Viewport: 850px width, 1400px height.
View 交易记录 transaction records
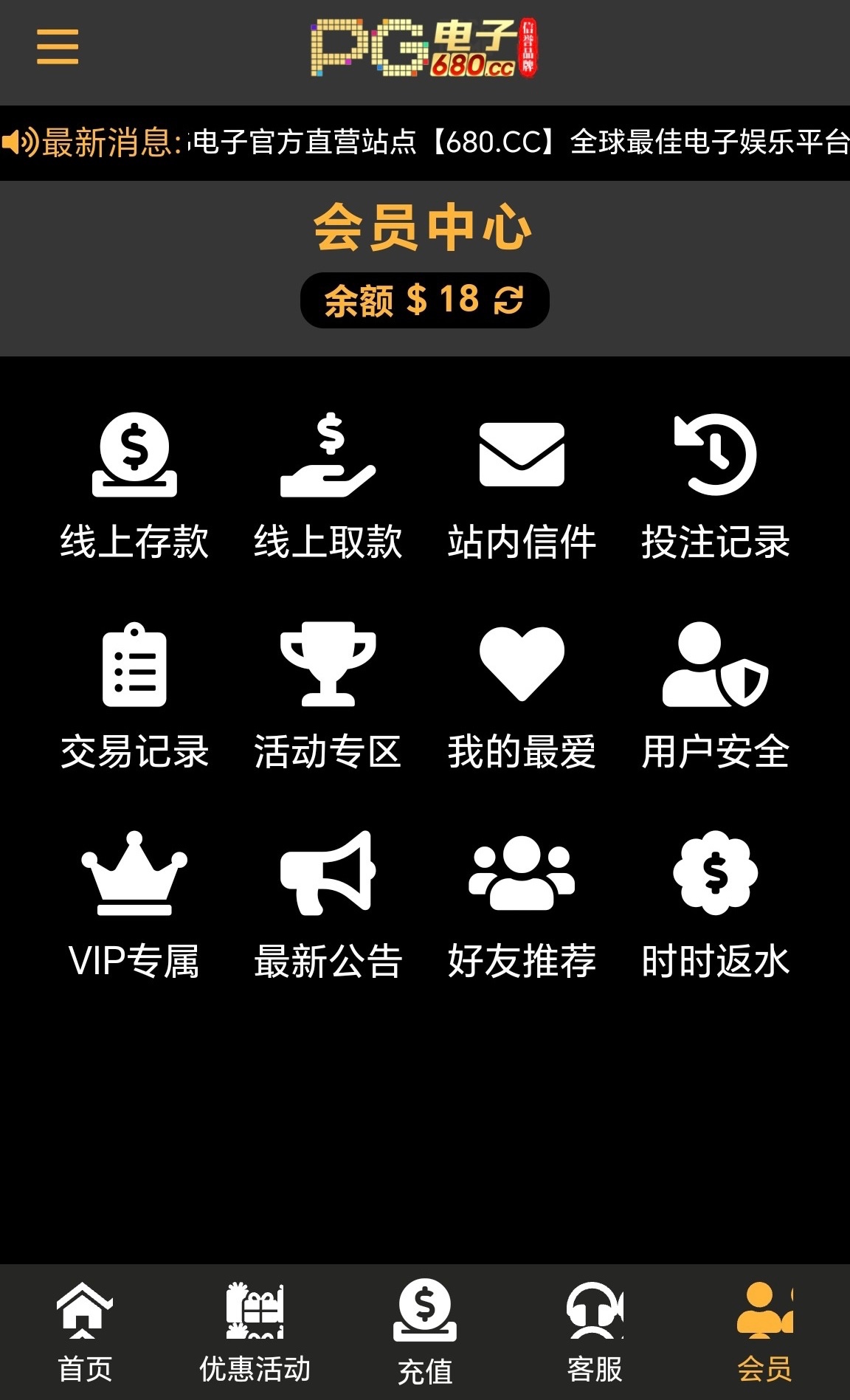coord(134,695)
